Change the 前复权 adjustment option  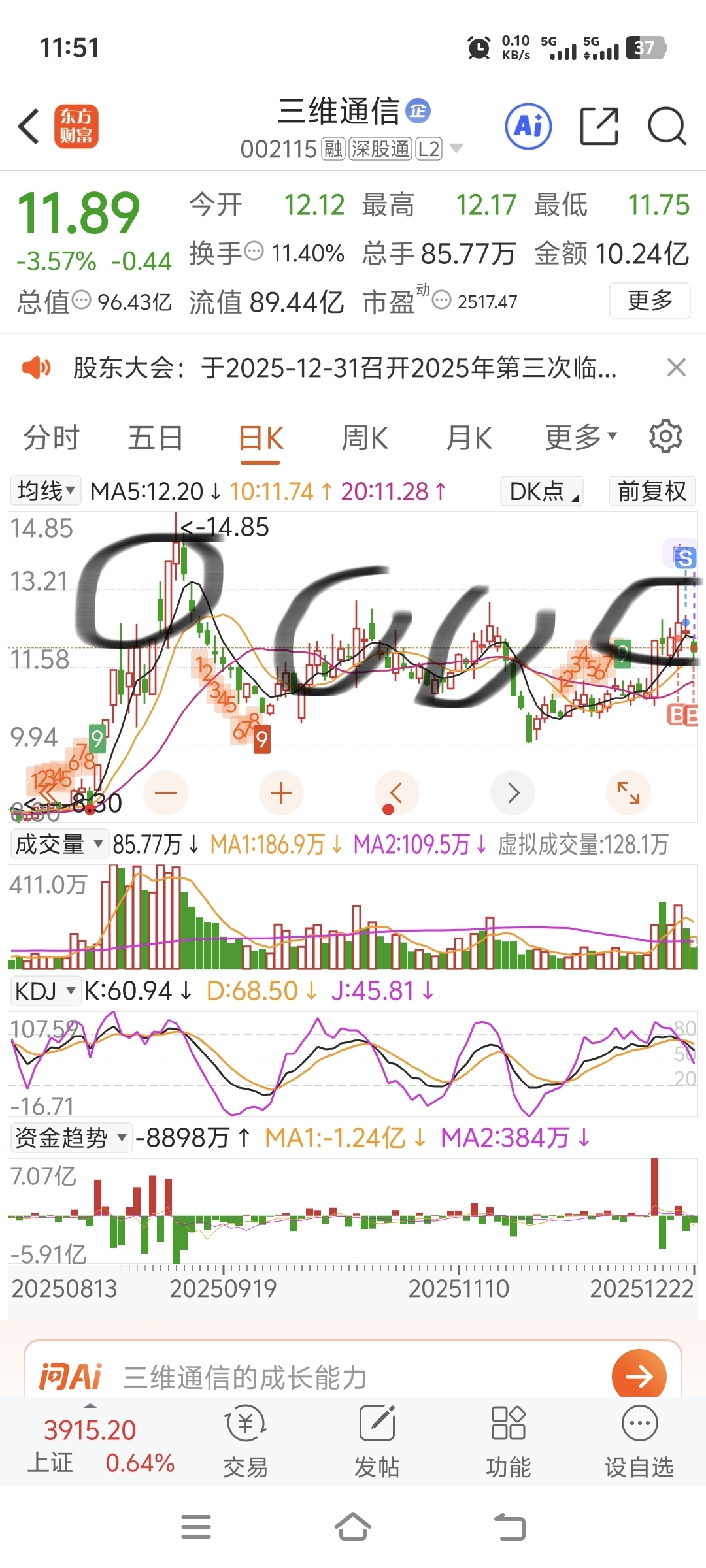[652, 491]
